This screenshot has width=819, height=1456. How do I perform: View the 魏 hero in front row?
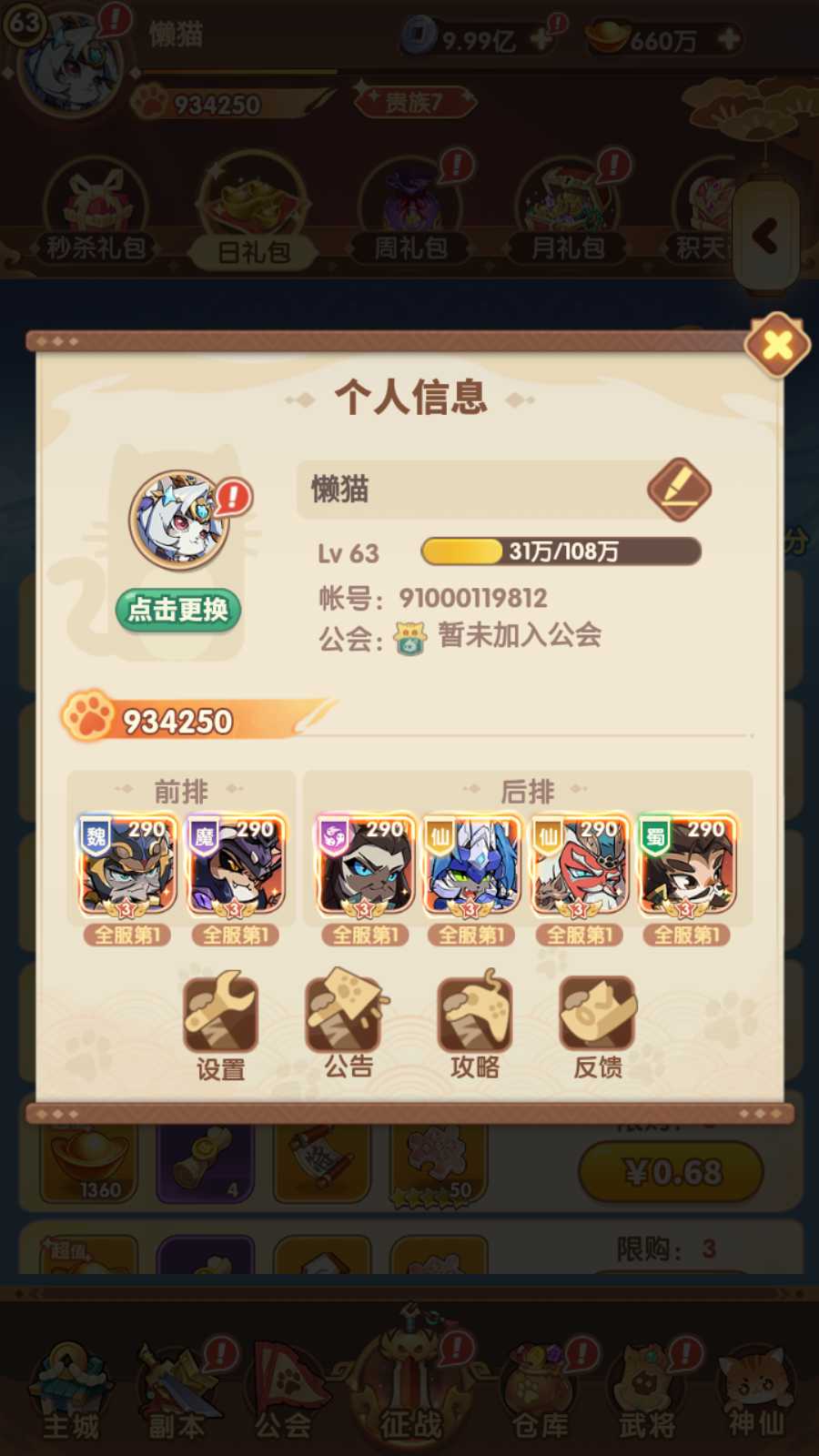click(126, 866)
